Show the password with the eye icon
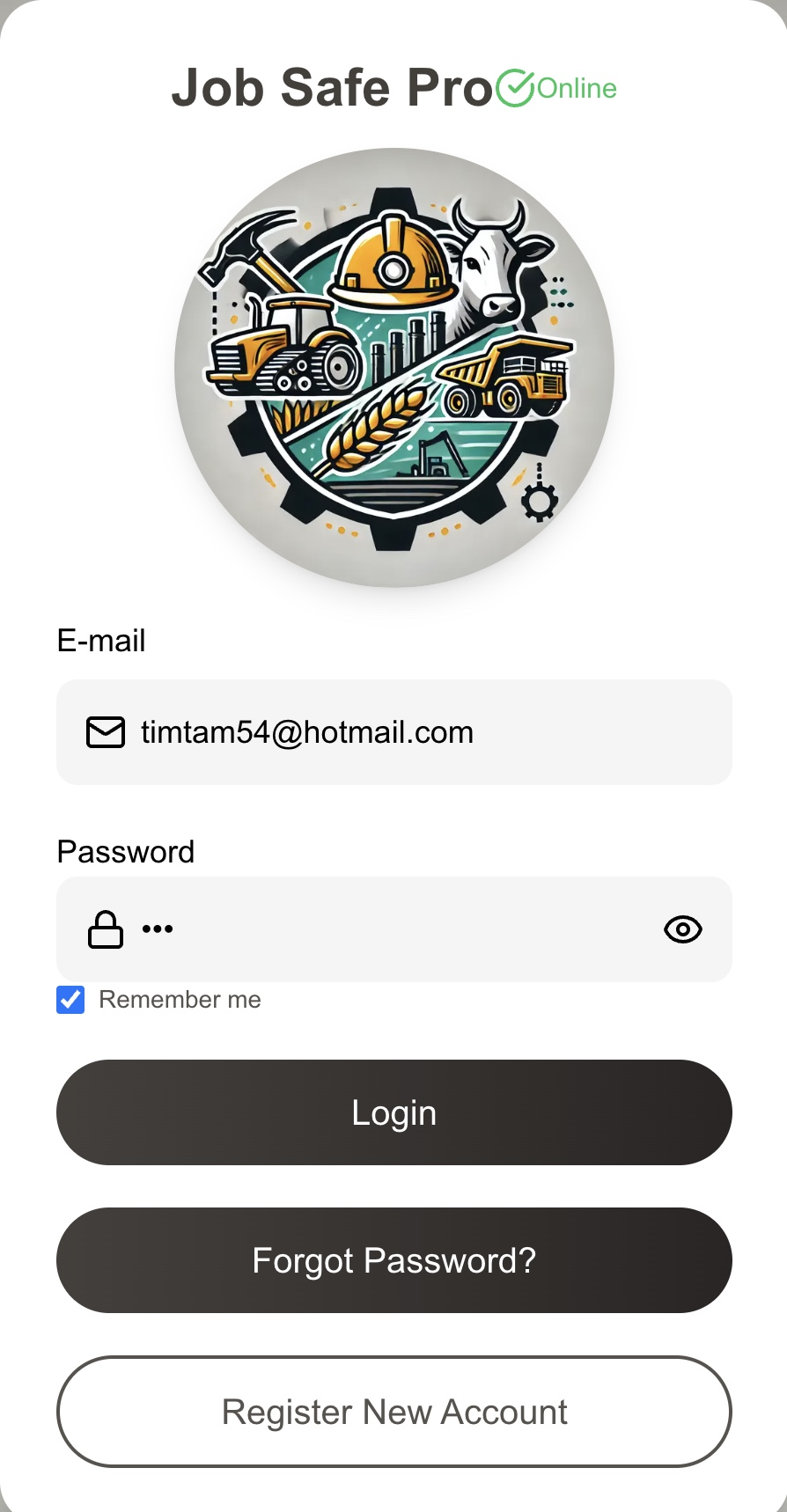 tap(682, 929)
